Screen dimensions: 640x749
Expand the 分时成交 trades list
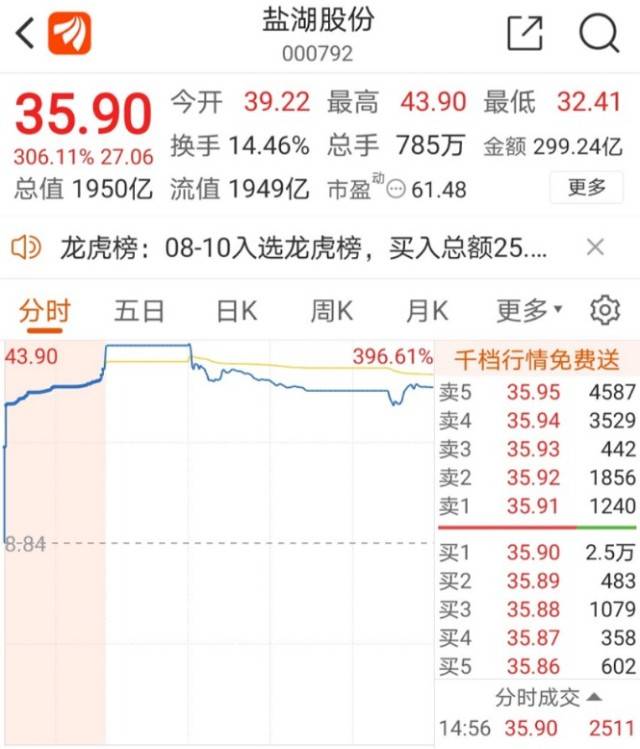548,697
